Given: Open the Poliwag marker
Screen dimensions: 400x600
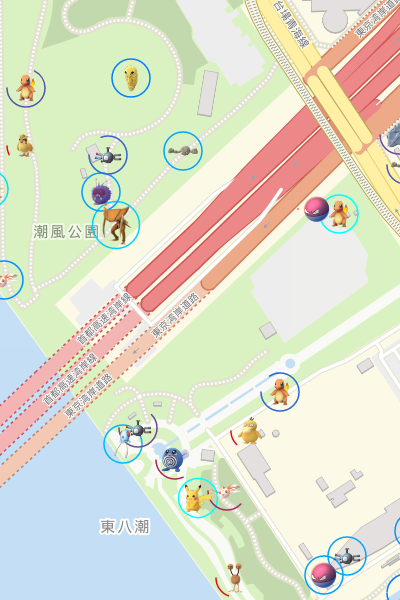Looking at the screenshot, I should click(x=173, y=460).
